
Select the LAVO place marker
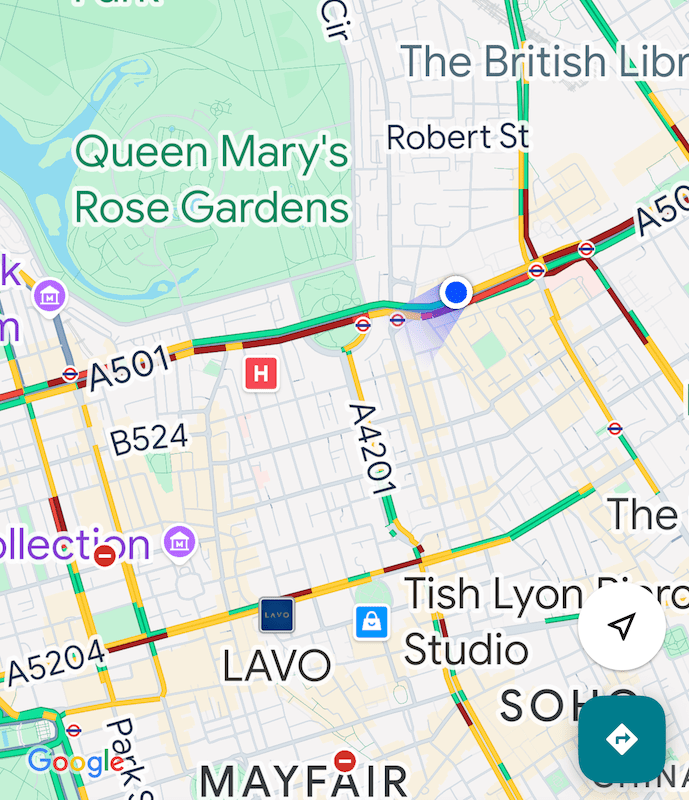tap(276, 615)
